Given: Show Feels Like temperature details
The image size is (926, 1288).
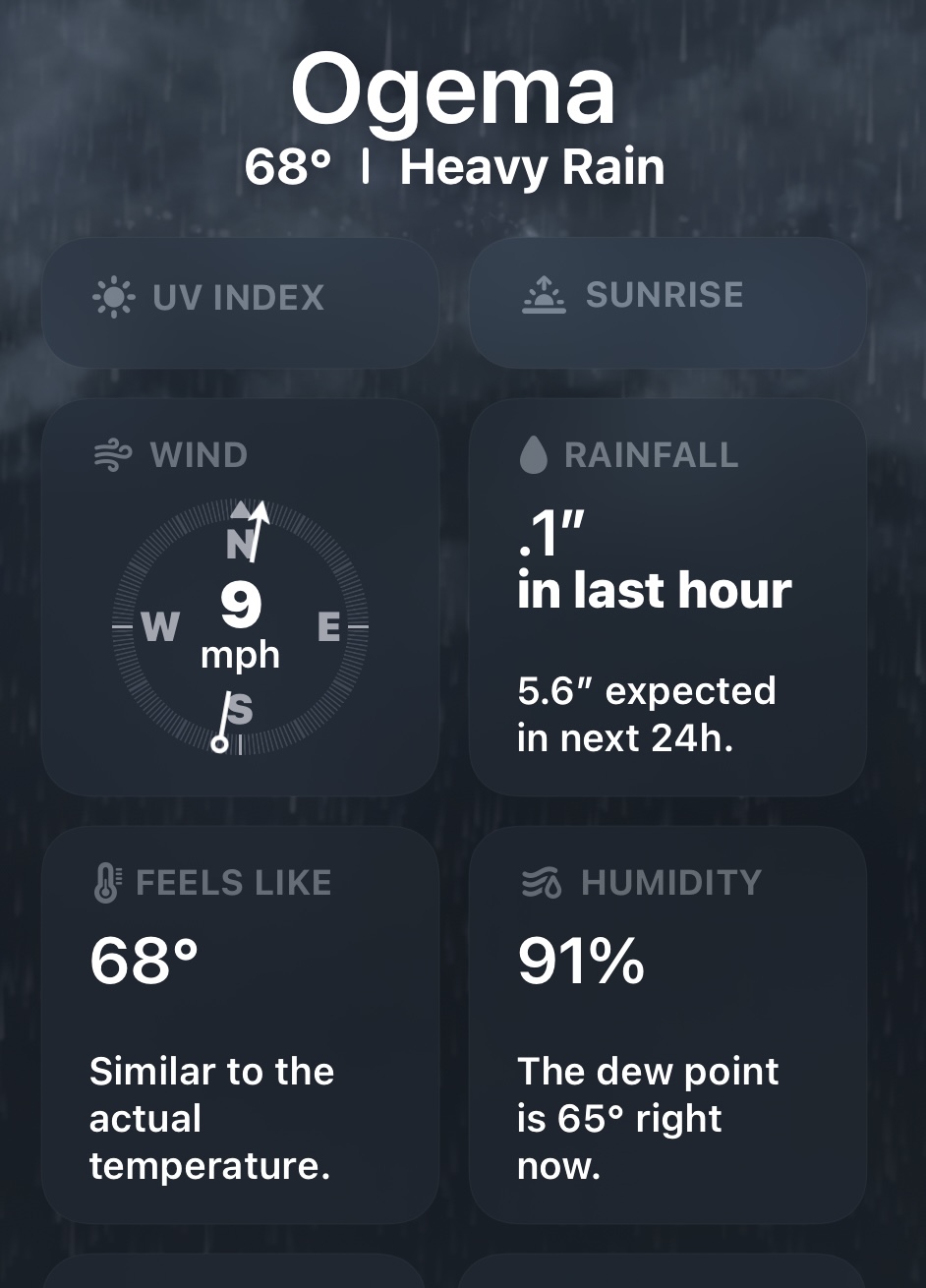Looking at the screenshot, I should coord(240,1025).
